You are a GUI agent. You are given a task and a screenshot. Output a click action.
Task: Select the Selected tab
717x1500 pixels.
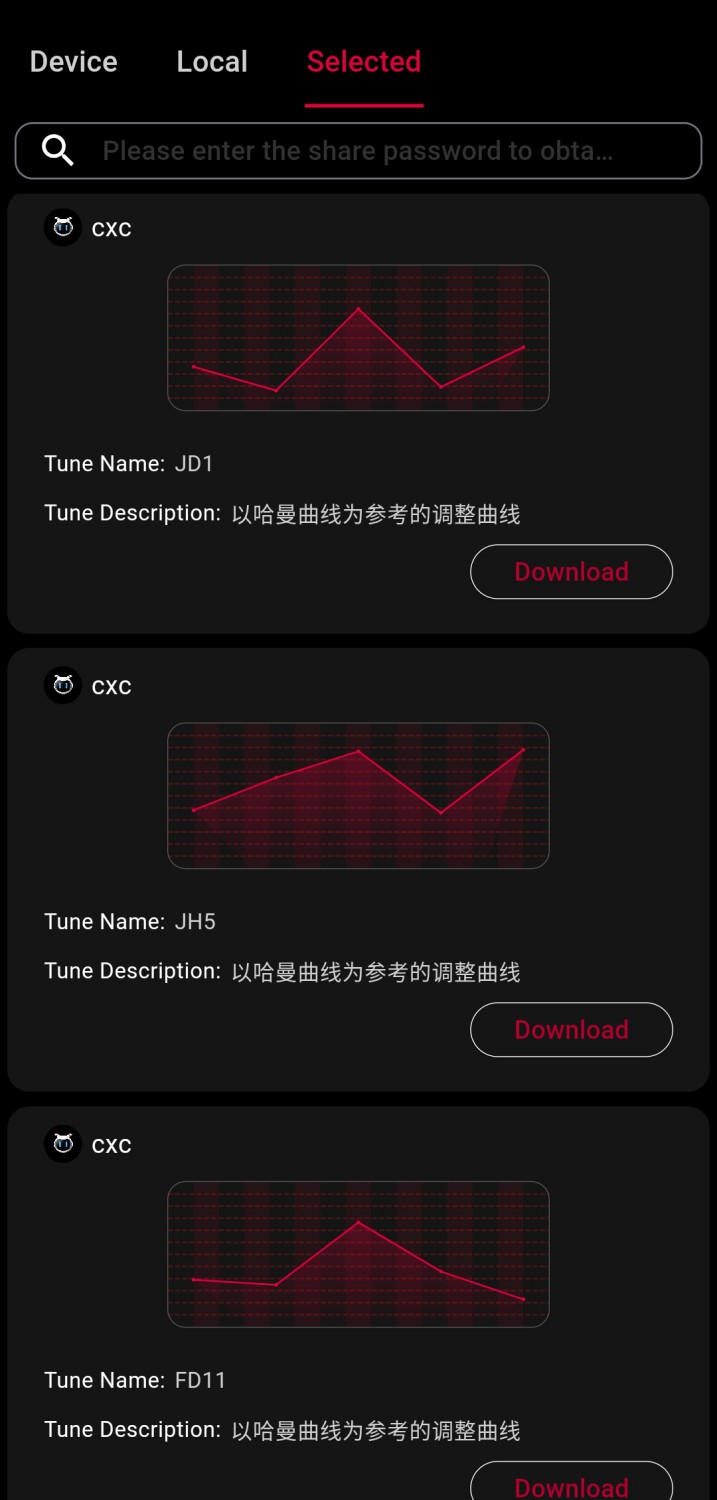point(364,62)
